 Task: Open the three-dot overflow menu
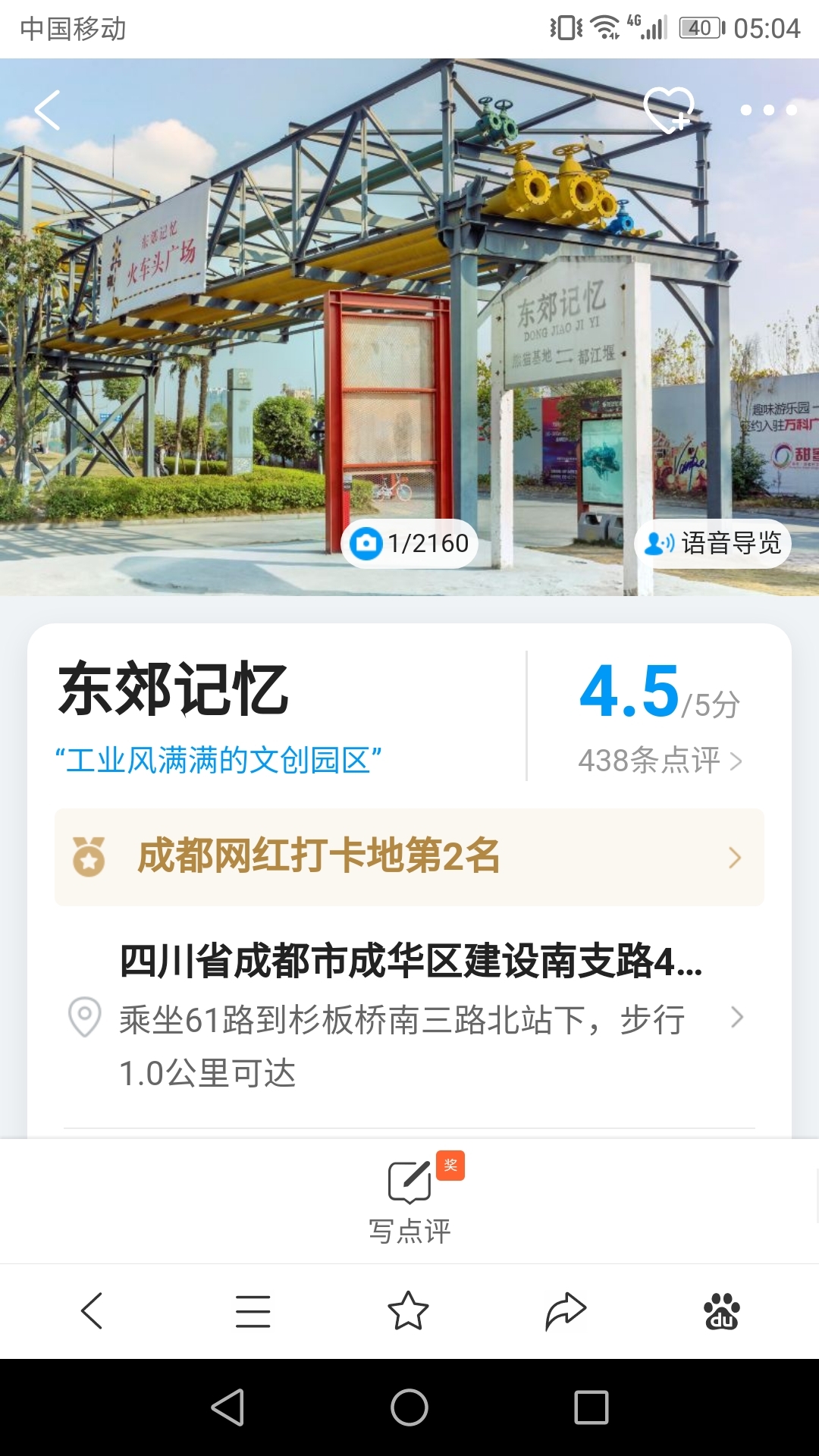pyautogui.click(x=768, y=110)
